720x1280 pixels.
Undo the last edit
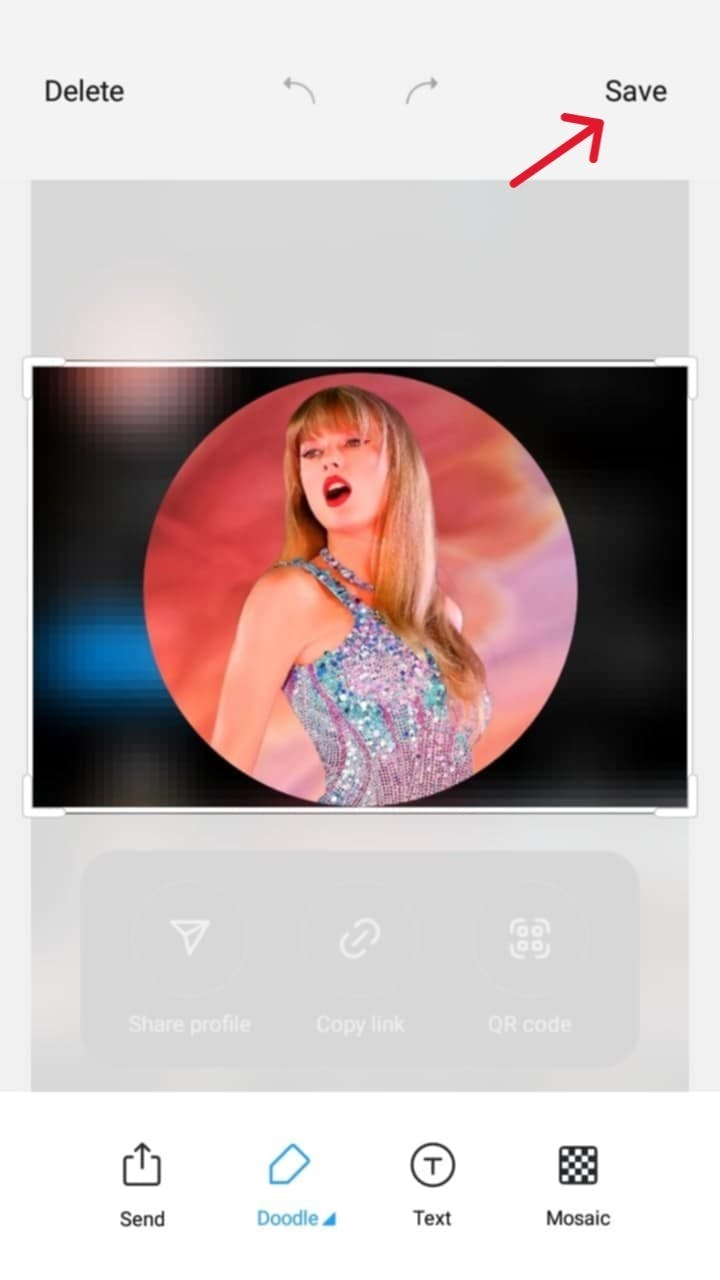pyautogui.click(x=298, y=91)
